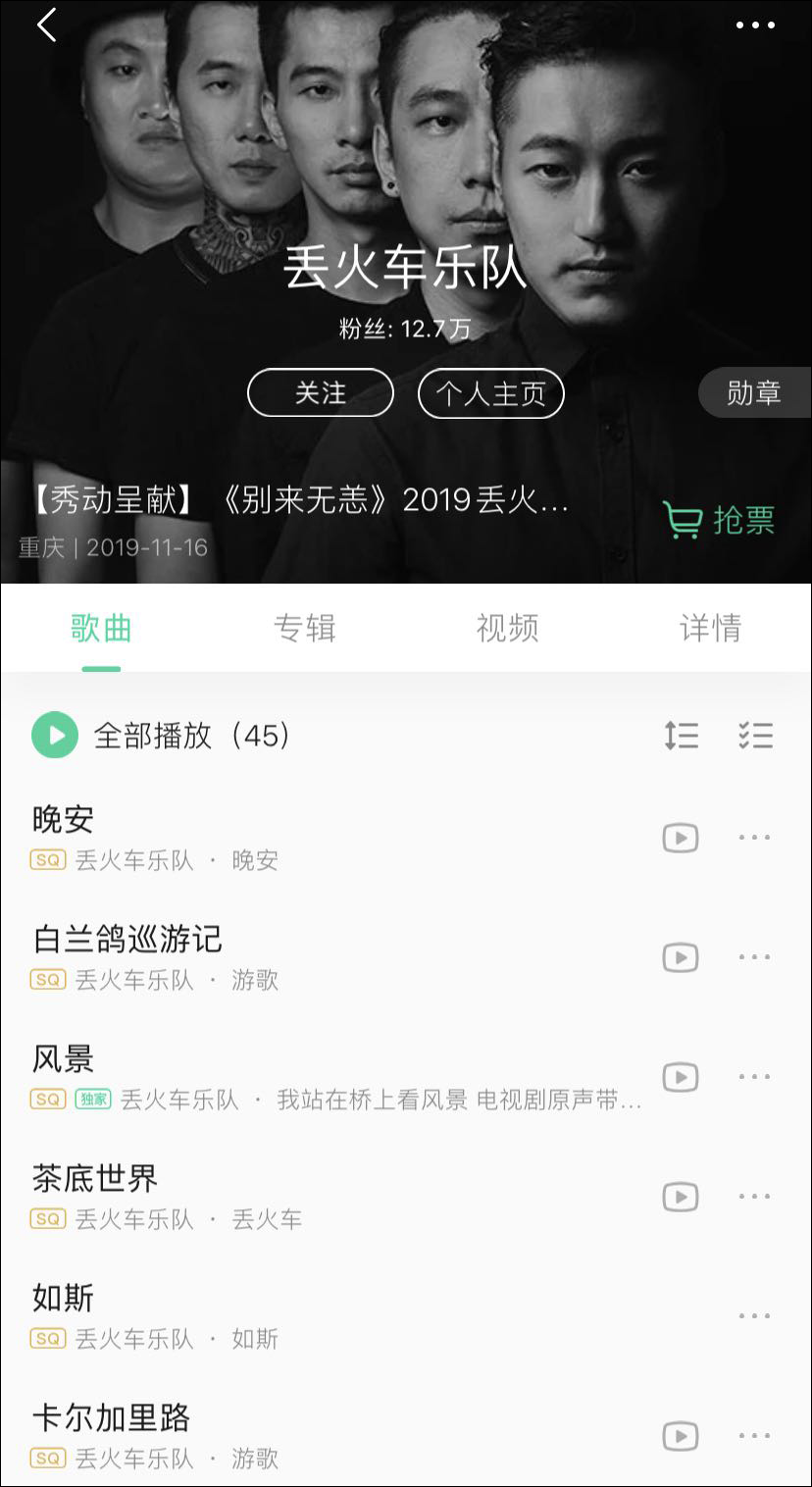The image size is (812, 1487).
Task: Follow the band via 关注 button
Action: [x=321, y=393]
